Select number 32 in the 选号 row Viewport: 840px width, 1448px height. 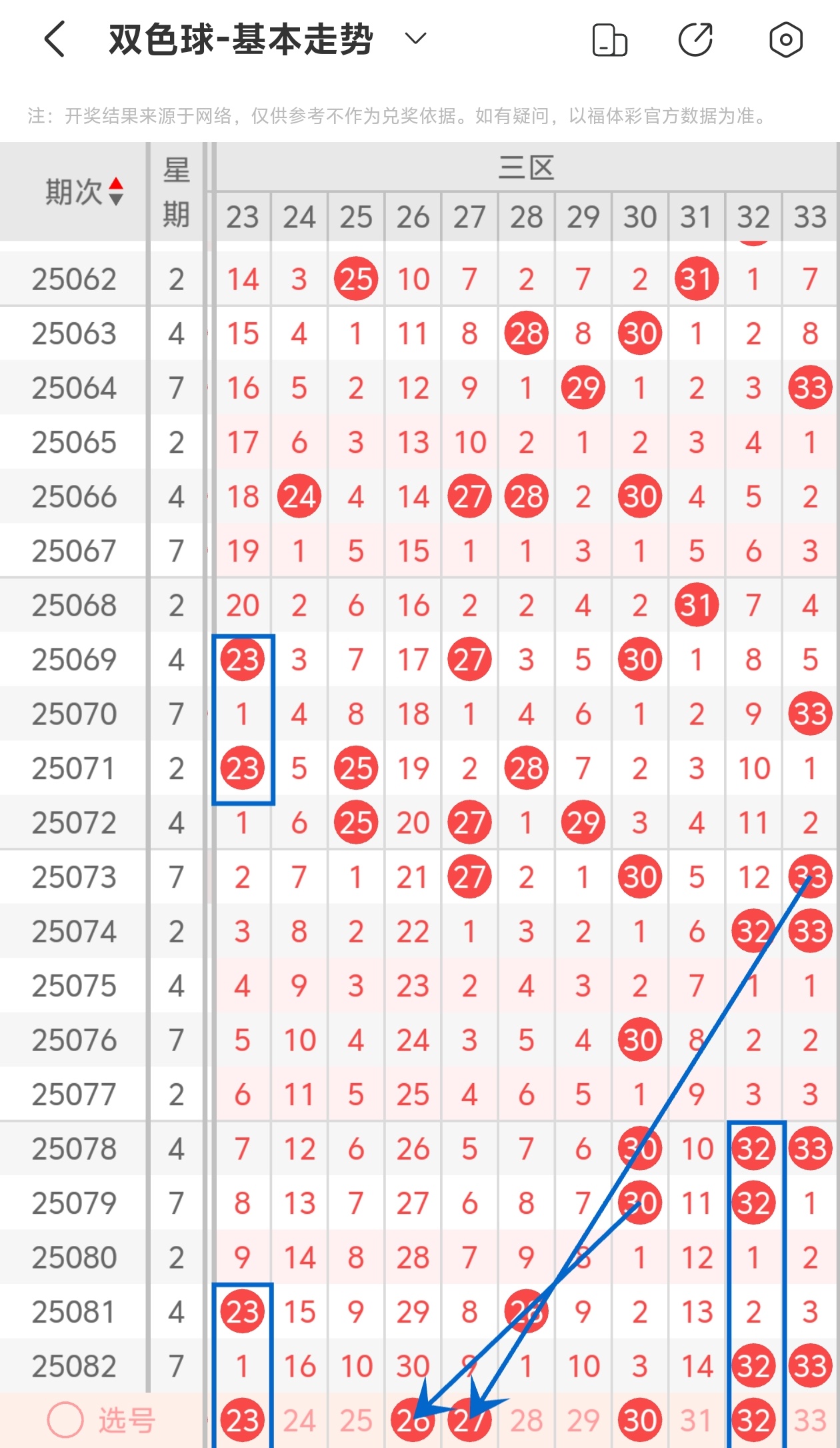tap(753, 1421)
